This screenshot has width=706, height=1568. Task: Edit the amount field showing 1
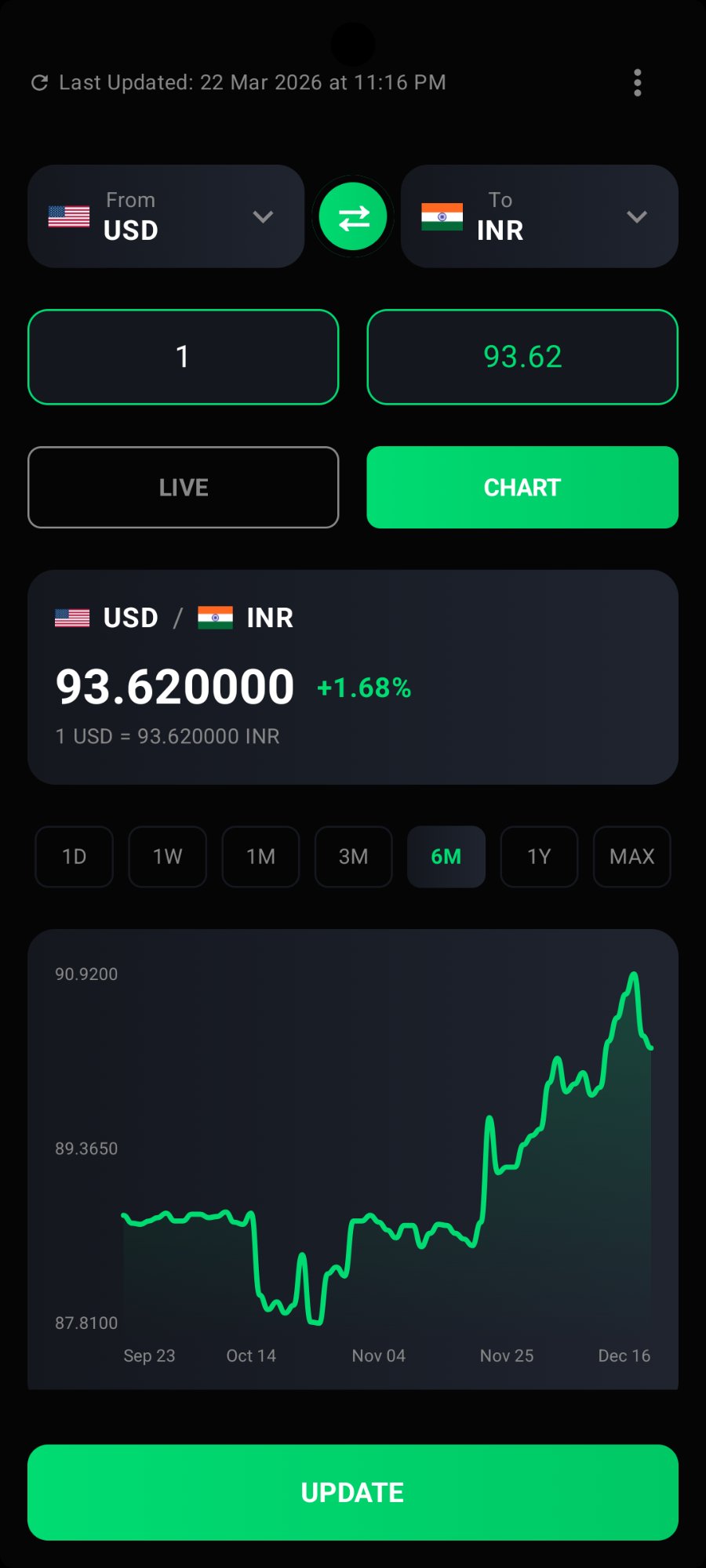pyautogui.click(x=184, y=357)
